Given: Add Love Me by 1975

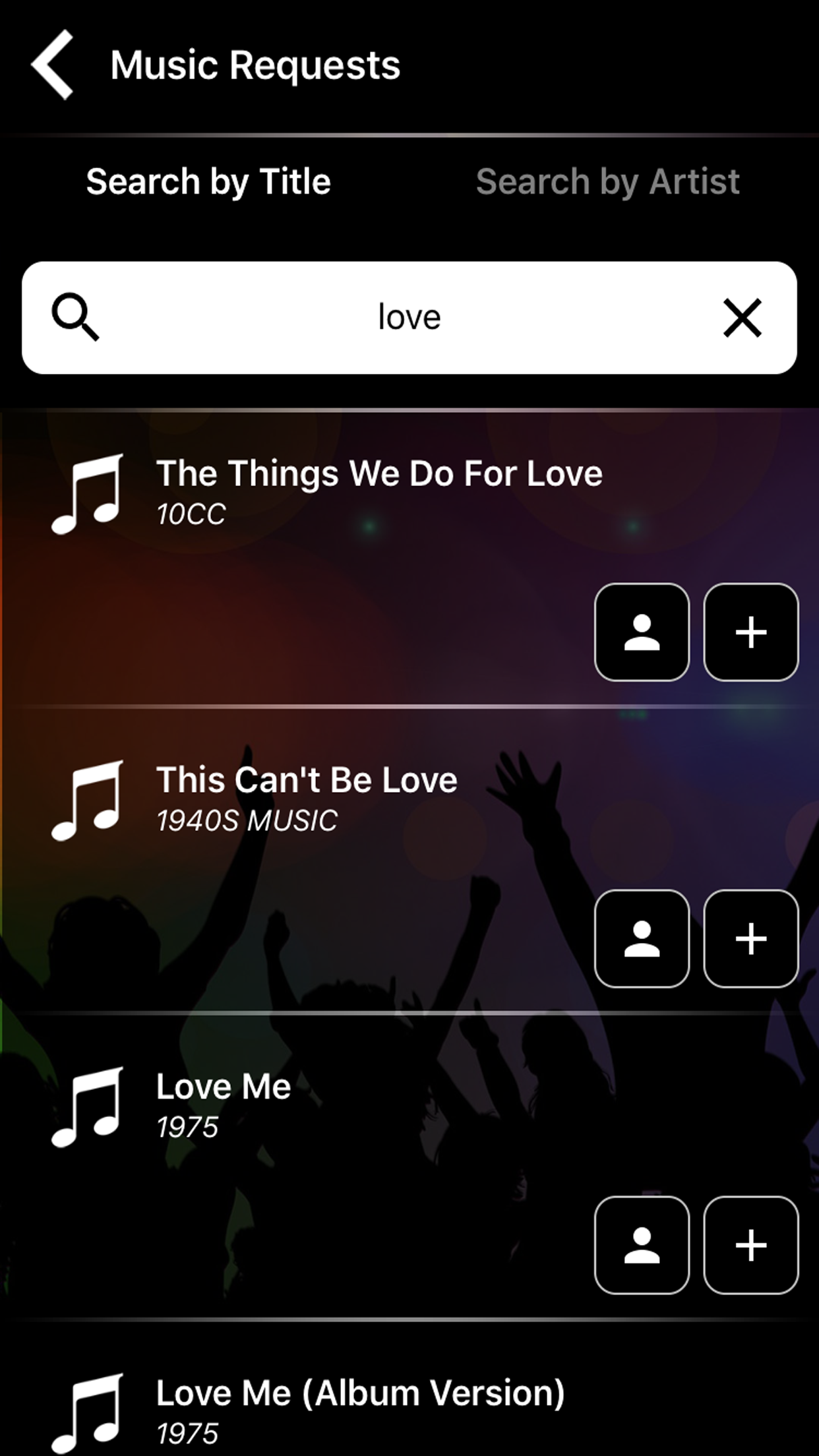Looking at the screenshot, I should pos(750,1245).
